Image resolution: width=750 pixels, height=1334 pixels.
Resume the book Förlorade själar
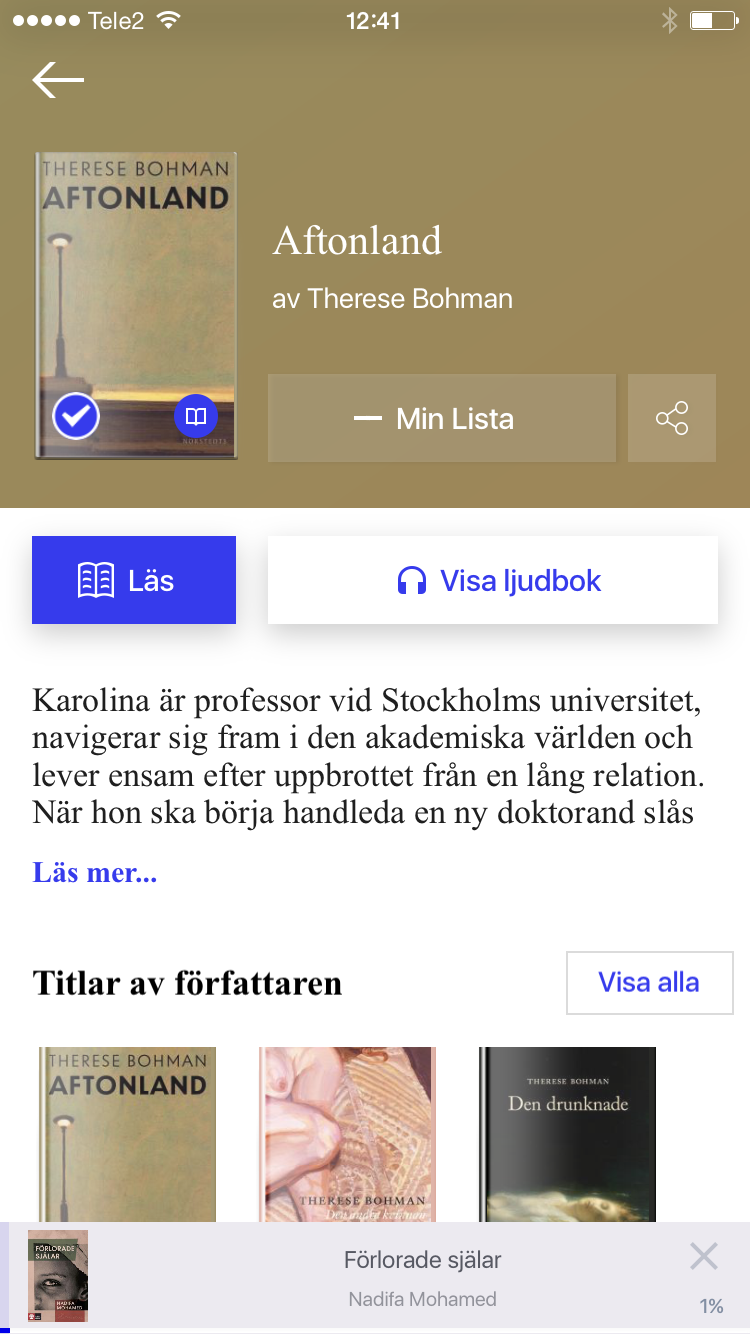(420, 1277)
